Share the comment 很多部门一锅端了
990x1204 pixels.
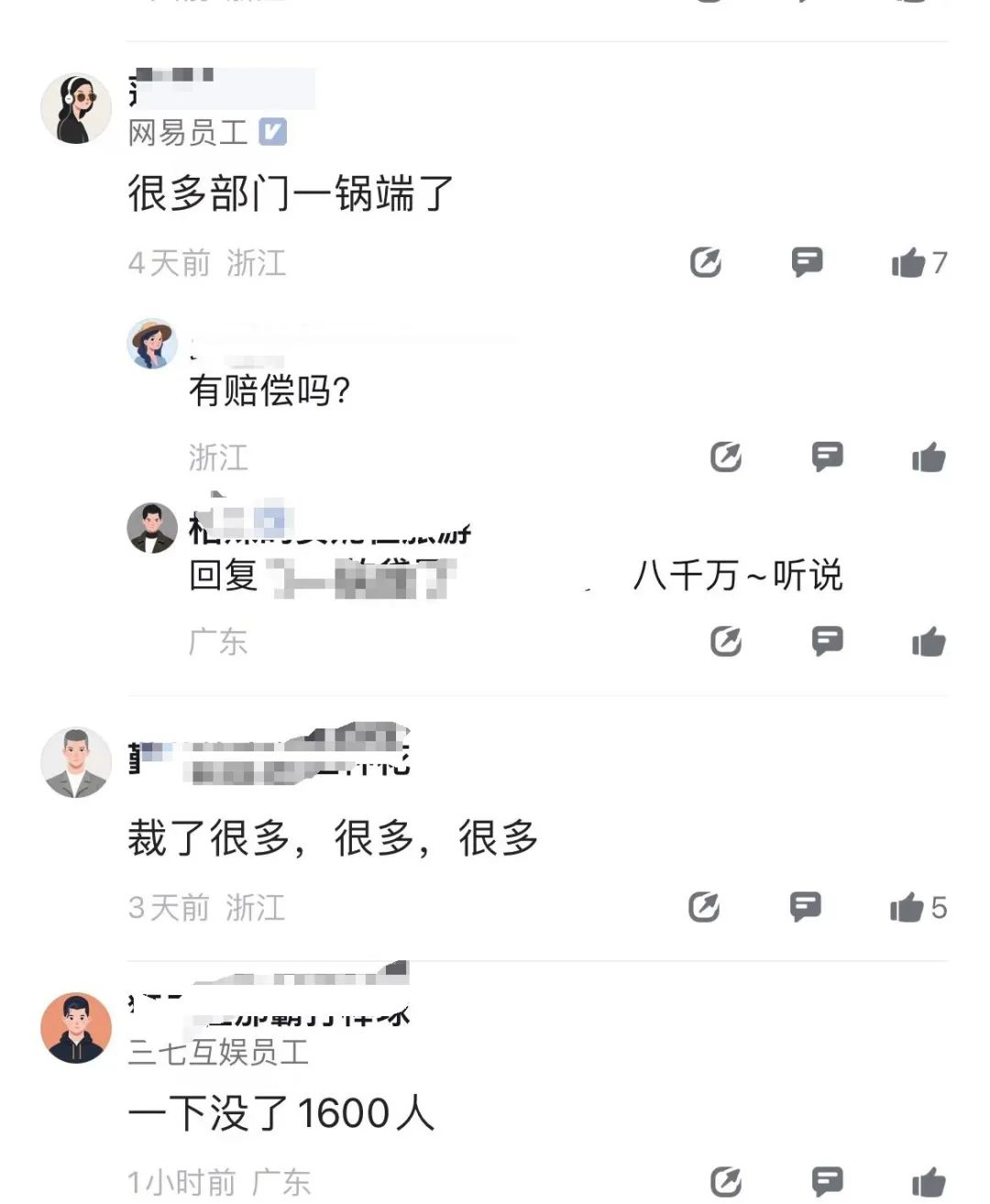pyautogui.click(x=705, y=263)
